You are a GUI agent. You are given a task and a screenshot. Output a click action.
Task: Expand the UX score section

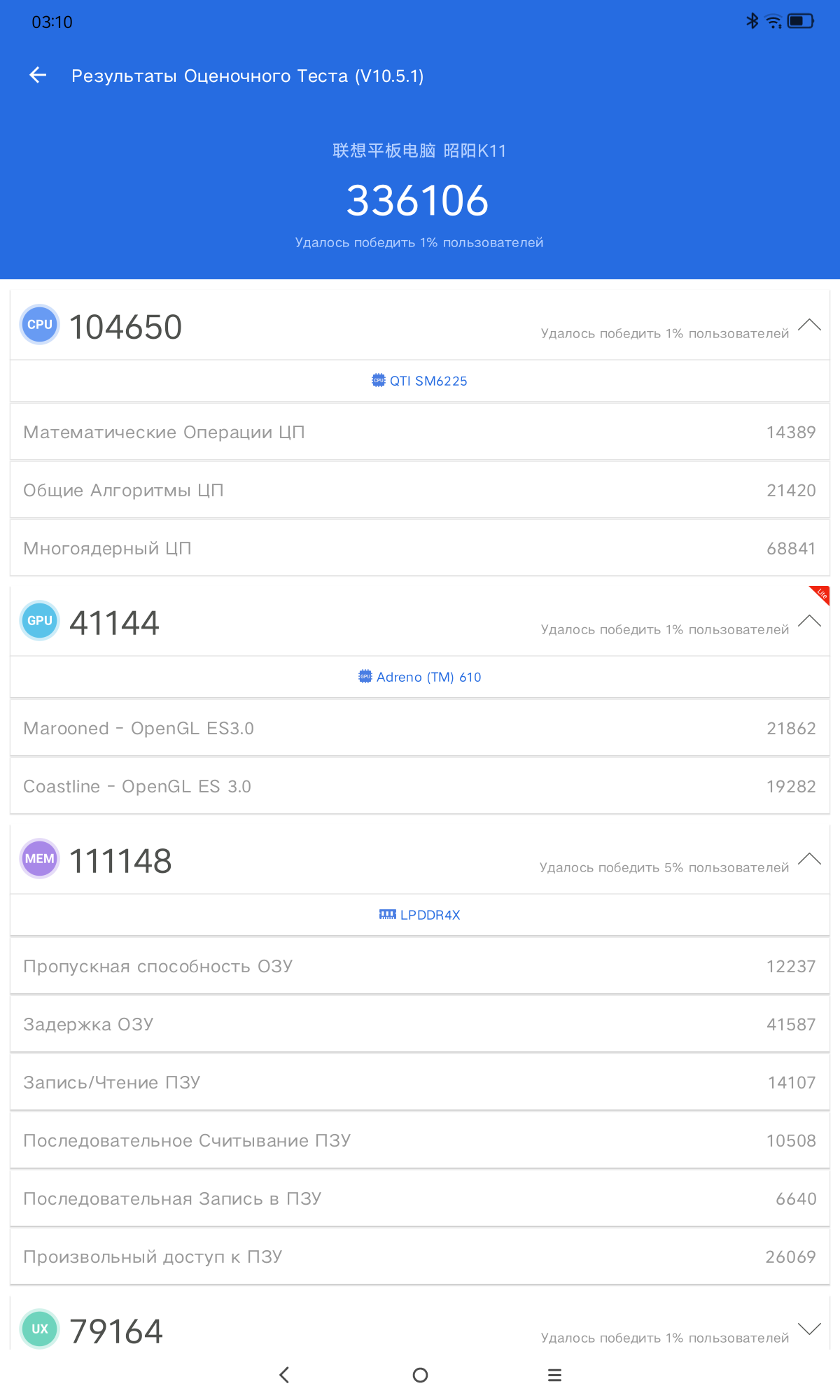[x=809, y=1329]
